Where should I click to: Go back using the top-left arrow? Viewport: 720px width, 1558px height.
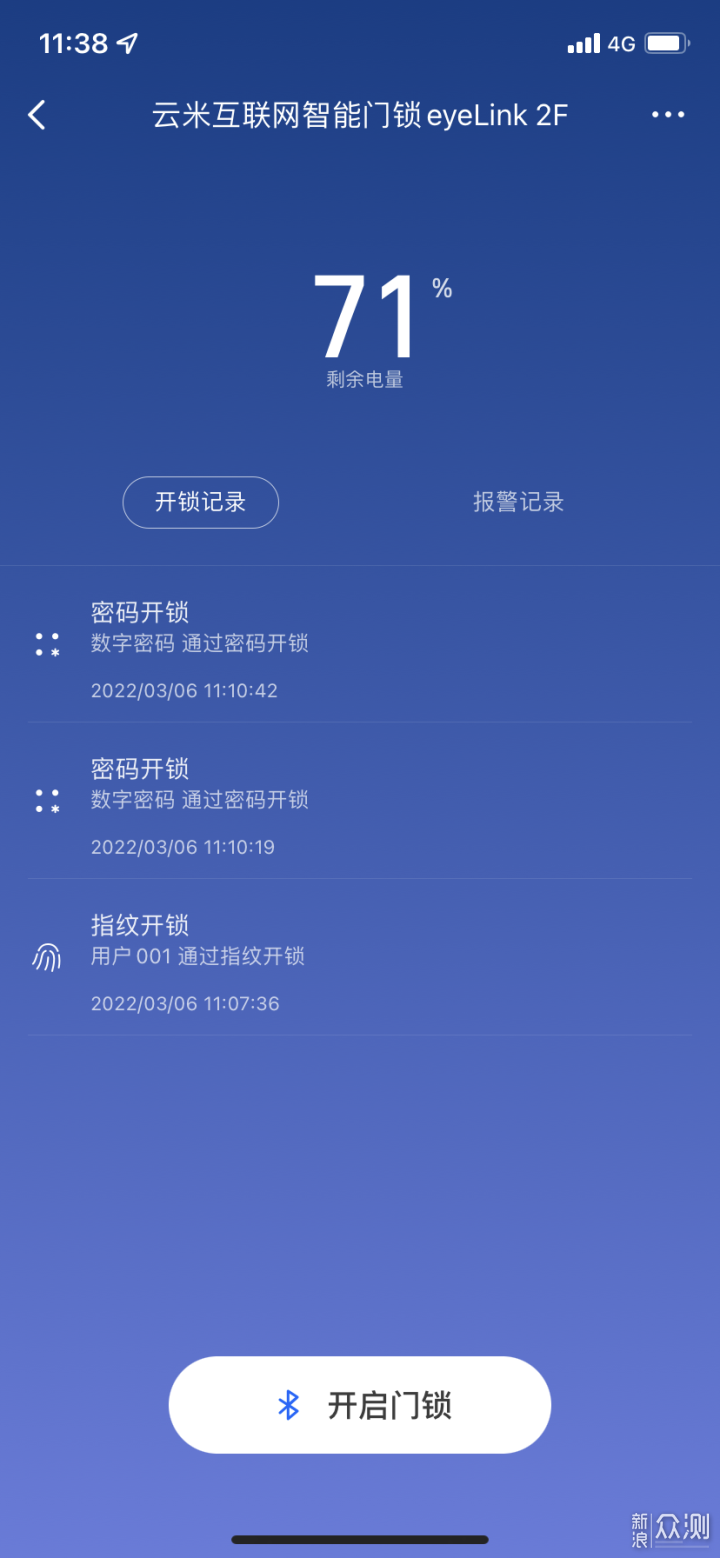(x=37, y=115)
